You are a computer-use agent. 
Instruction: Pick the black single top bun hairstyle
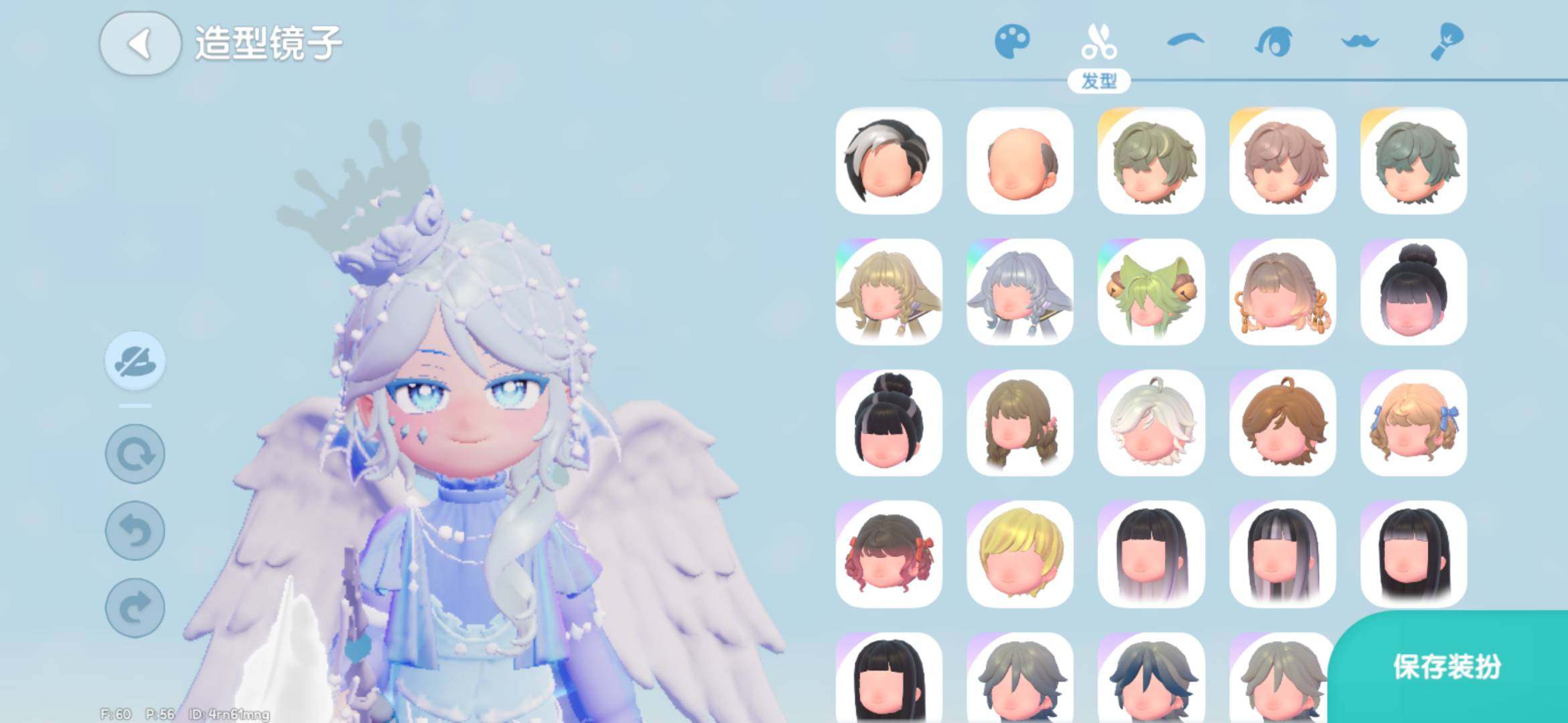1413,292
